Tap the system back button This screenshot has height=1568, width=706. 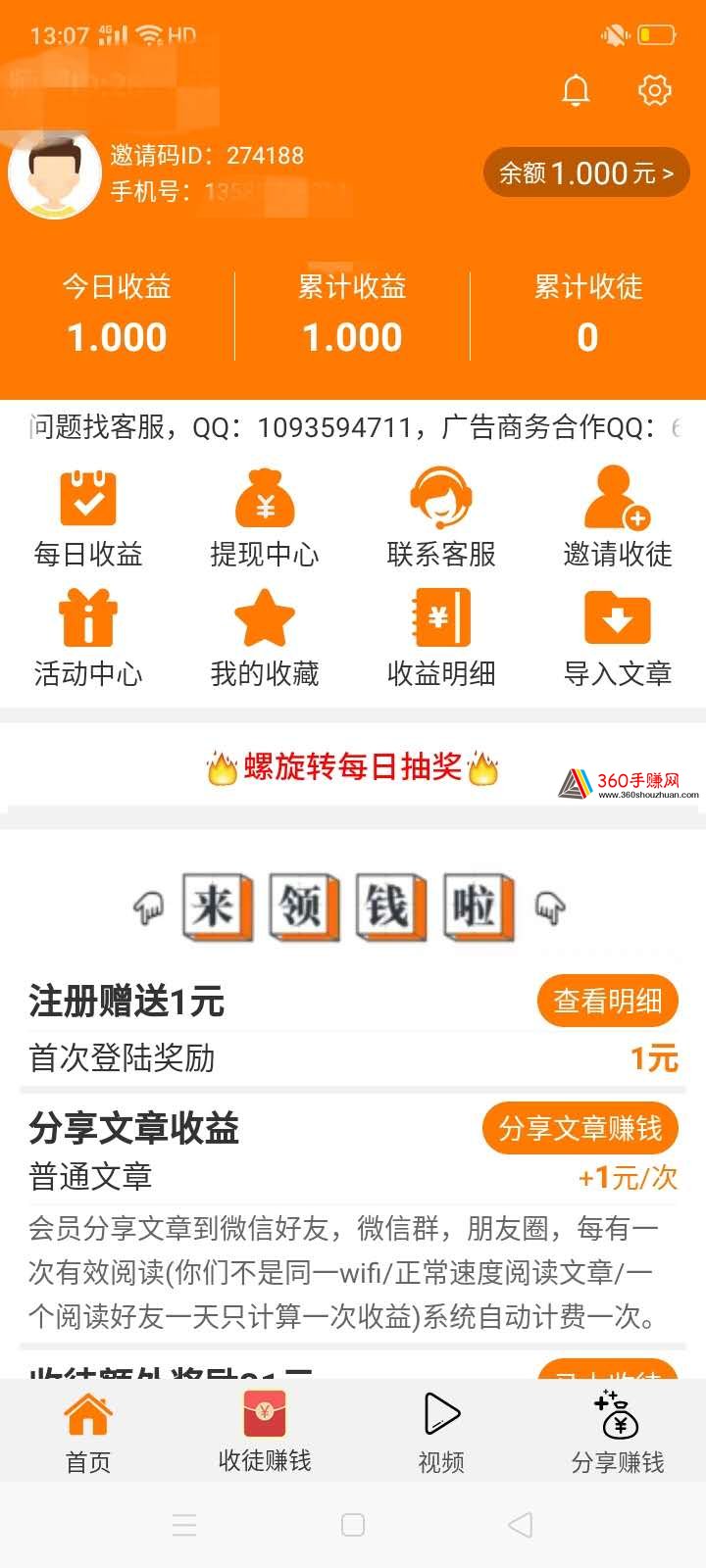521,1525
